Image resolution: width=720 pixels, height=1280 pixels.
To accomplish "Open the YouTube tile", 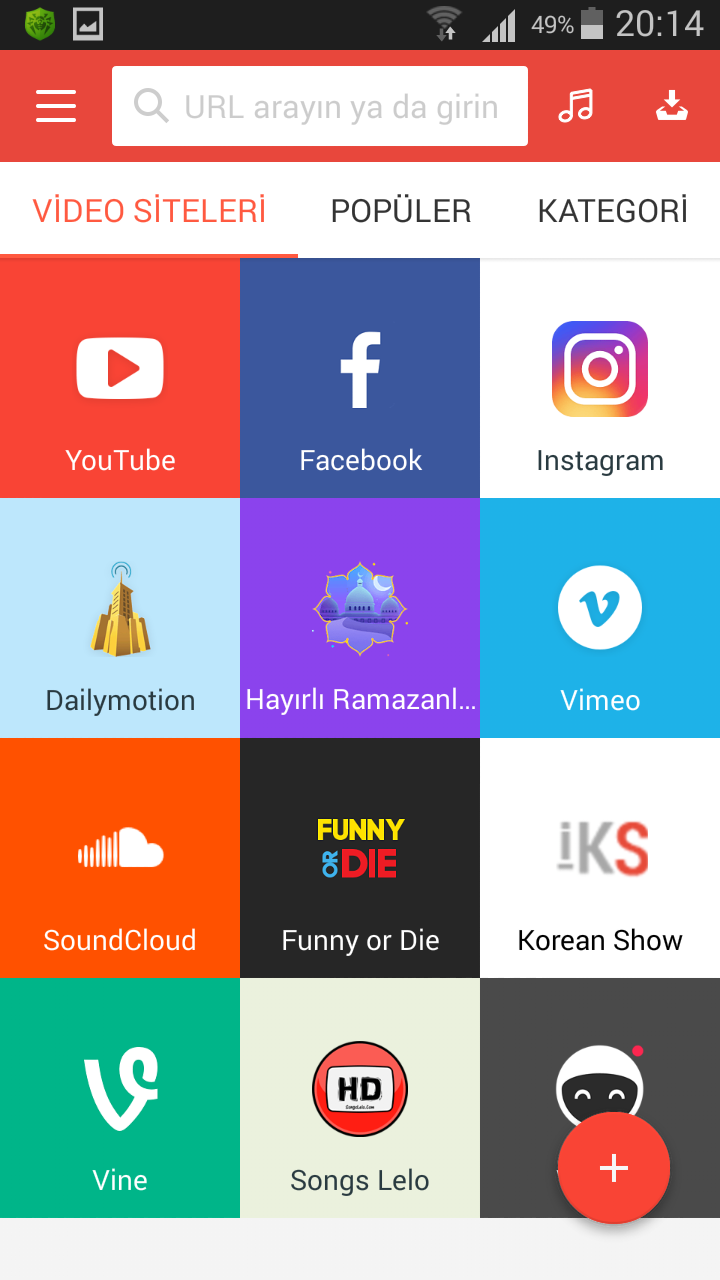I will click(x=120, y=378).
